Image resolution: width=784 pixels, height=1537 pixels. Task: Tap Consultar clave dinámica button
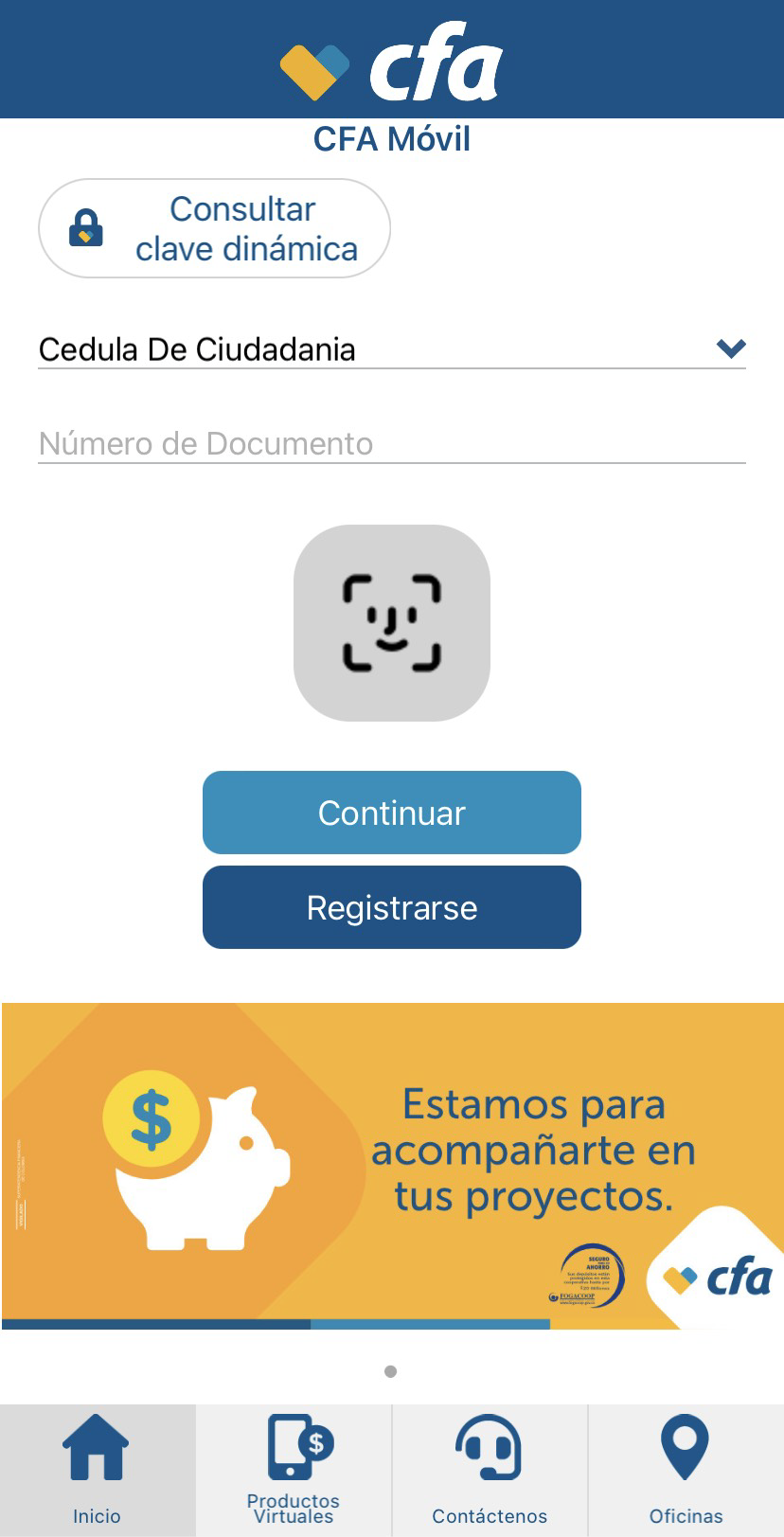coord(214,228)
